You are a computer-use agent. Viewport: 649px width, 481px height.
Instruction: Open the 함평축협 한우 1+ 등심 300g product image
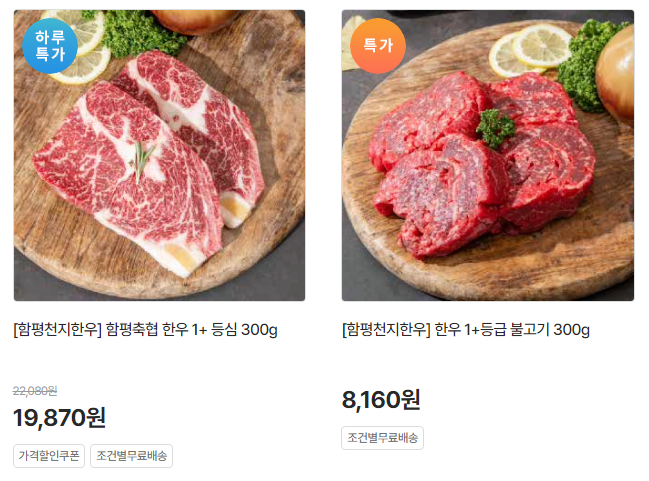point(159,156)
